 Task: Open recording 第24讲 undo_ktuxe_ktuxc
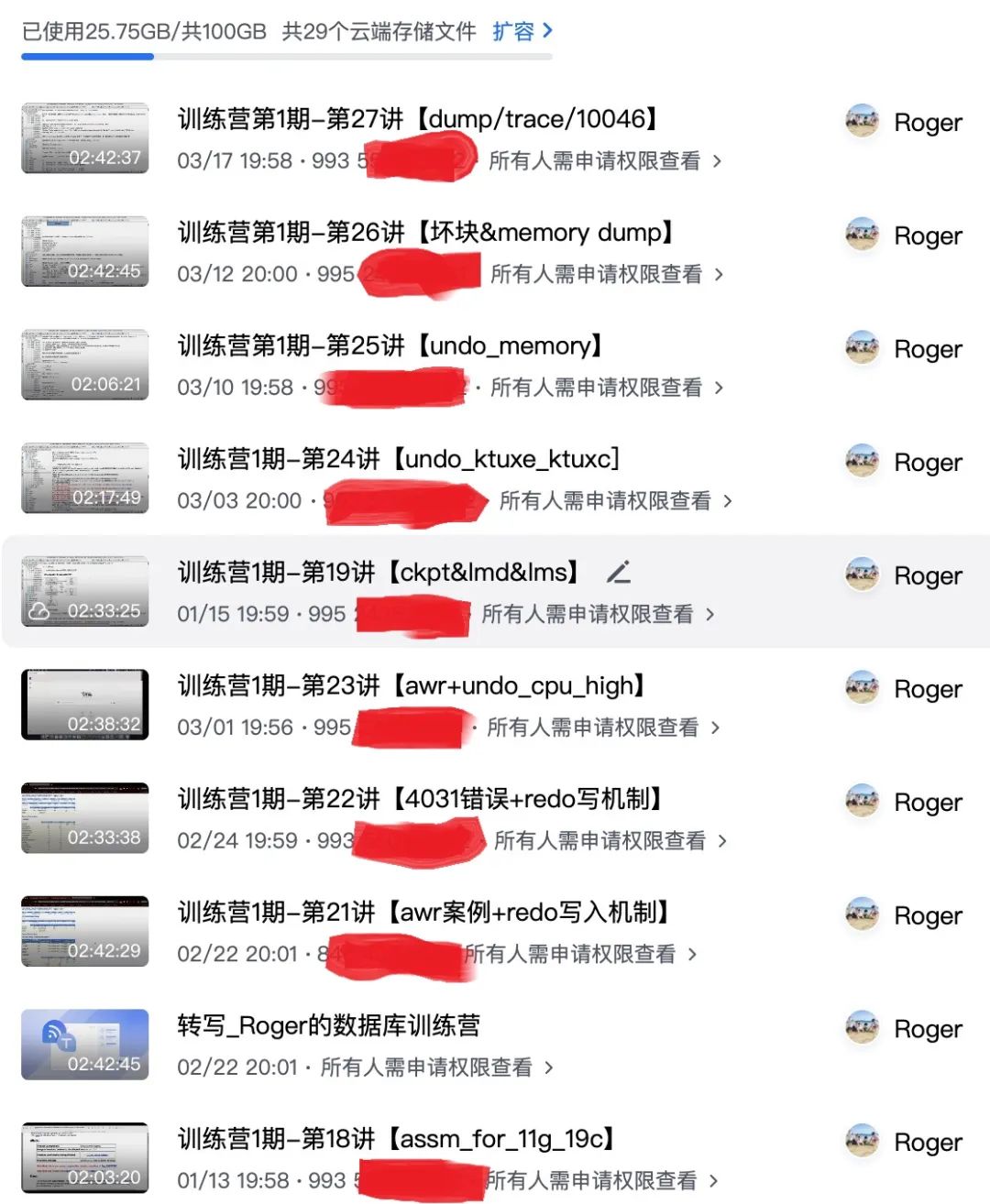(399, 459)
